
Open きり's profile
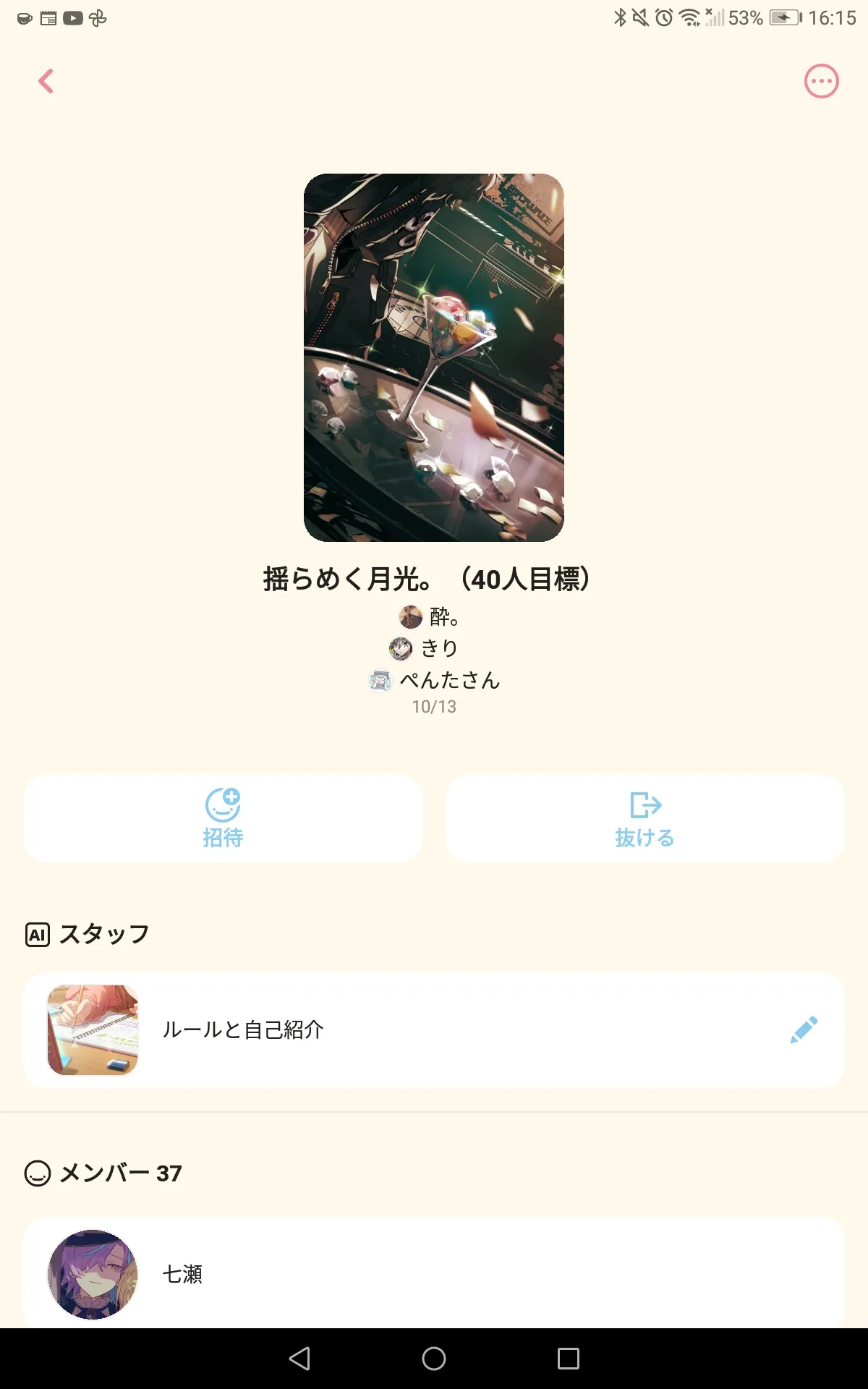pyautogui.click(x=424, y=648)
